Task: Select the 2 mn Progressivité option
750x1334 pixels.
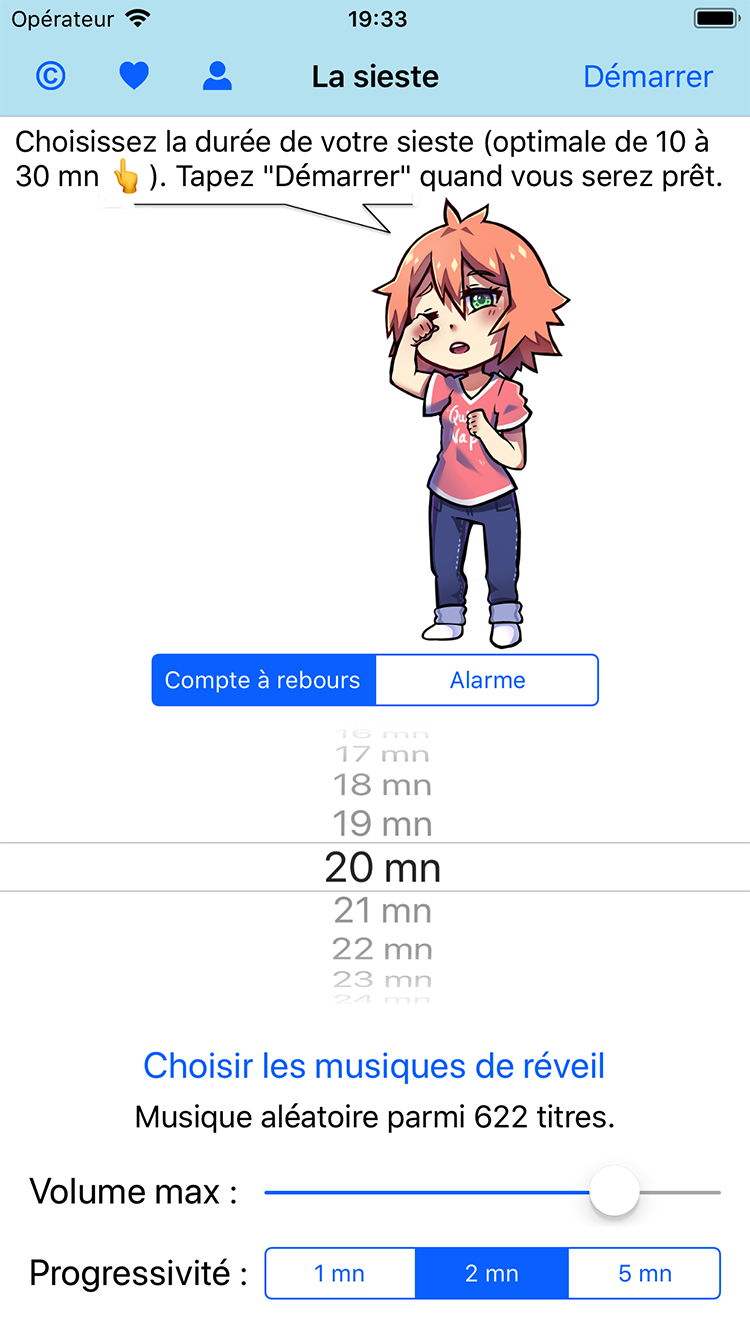Action: point(492,1273)
